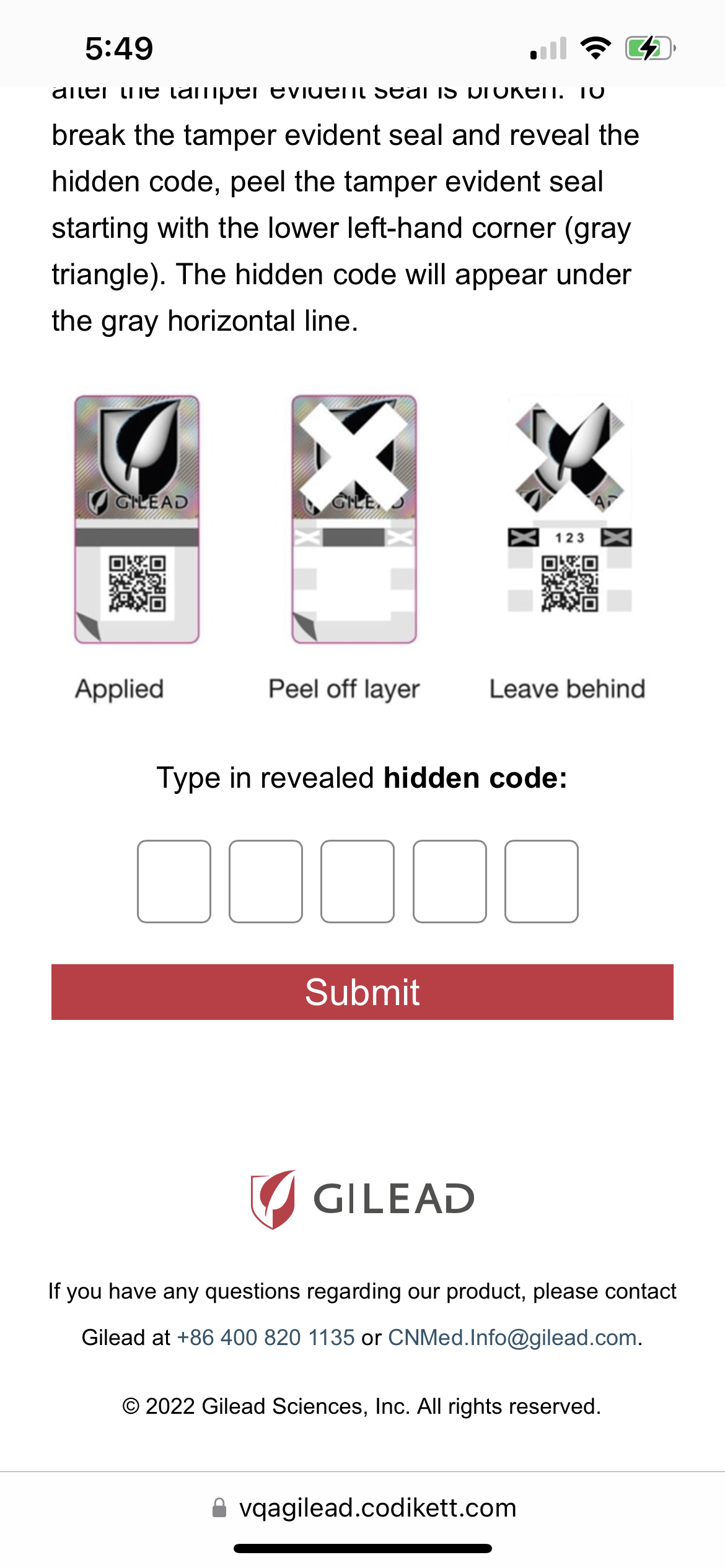Select the second hidden code box
The height and width of the screenshot is (1568, 725).
(x=266, y=881)
